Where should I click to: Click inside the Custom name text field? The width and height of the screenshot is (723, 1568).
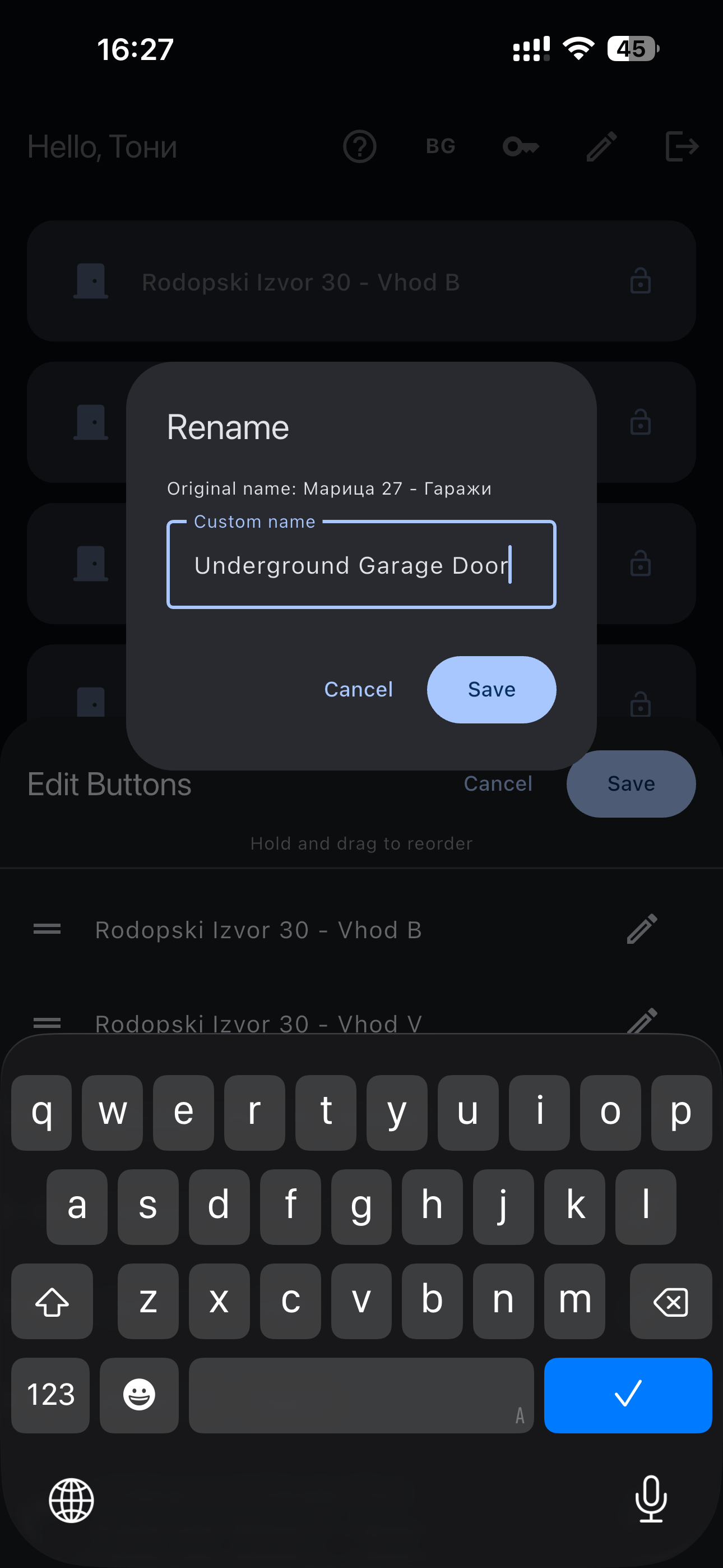361,565
